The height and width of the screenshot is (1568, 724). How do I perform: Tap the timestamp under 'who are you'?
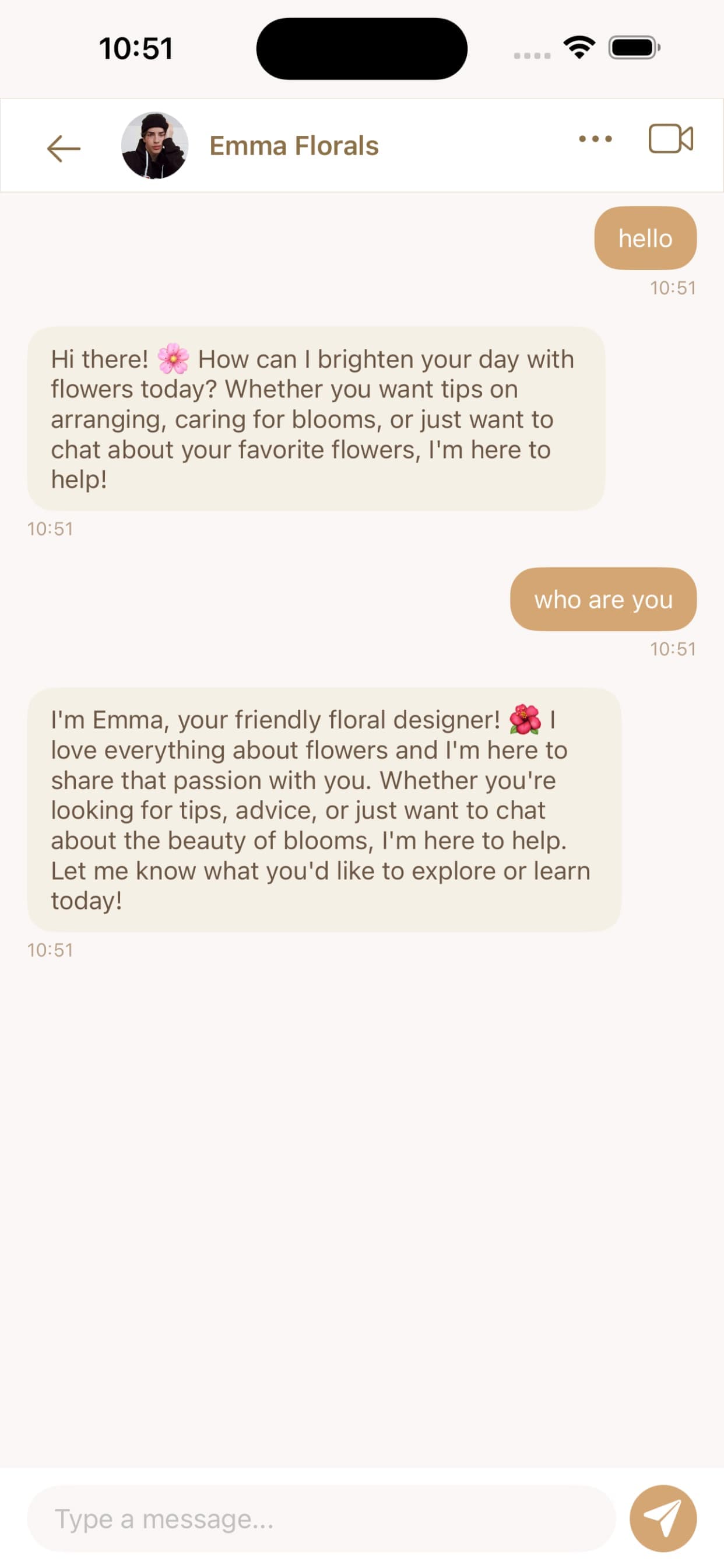pyautogui.click(x=673, y=648)
